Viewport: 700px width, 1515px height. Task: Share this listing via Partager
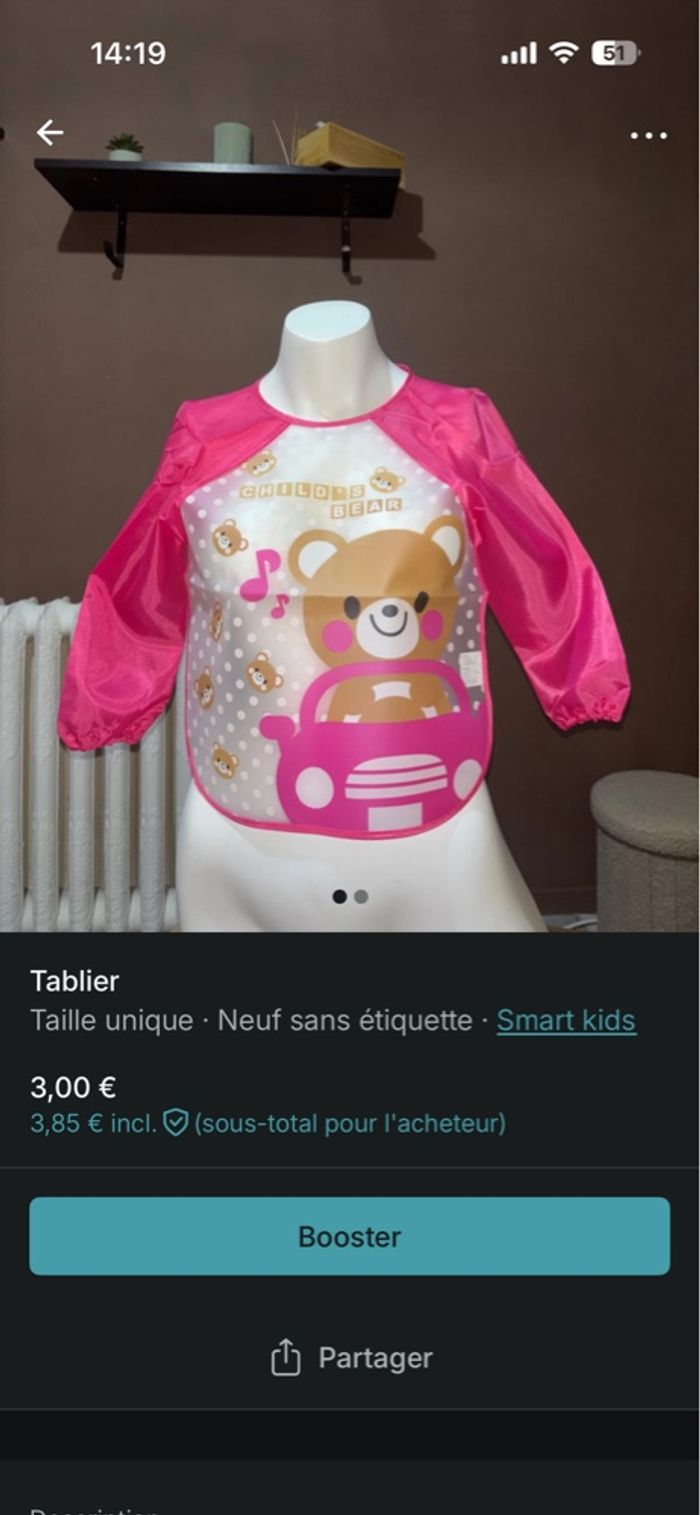[350, 1358]
